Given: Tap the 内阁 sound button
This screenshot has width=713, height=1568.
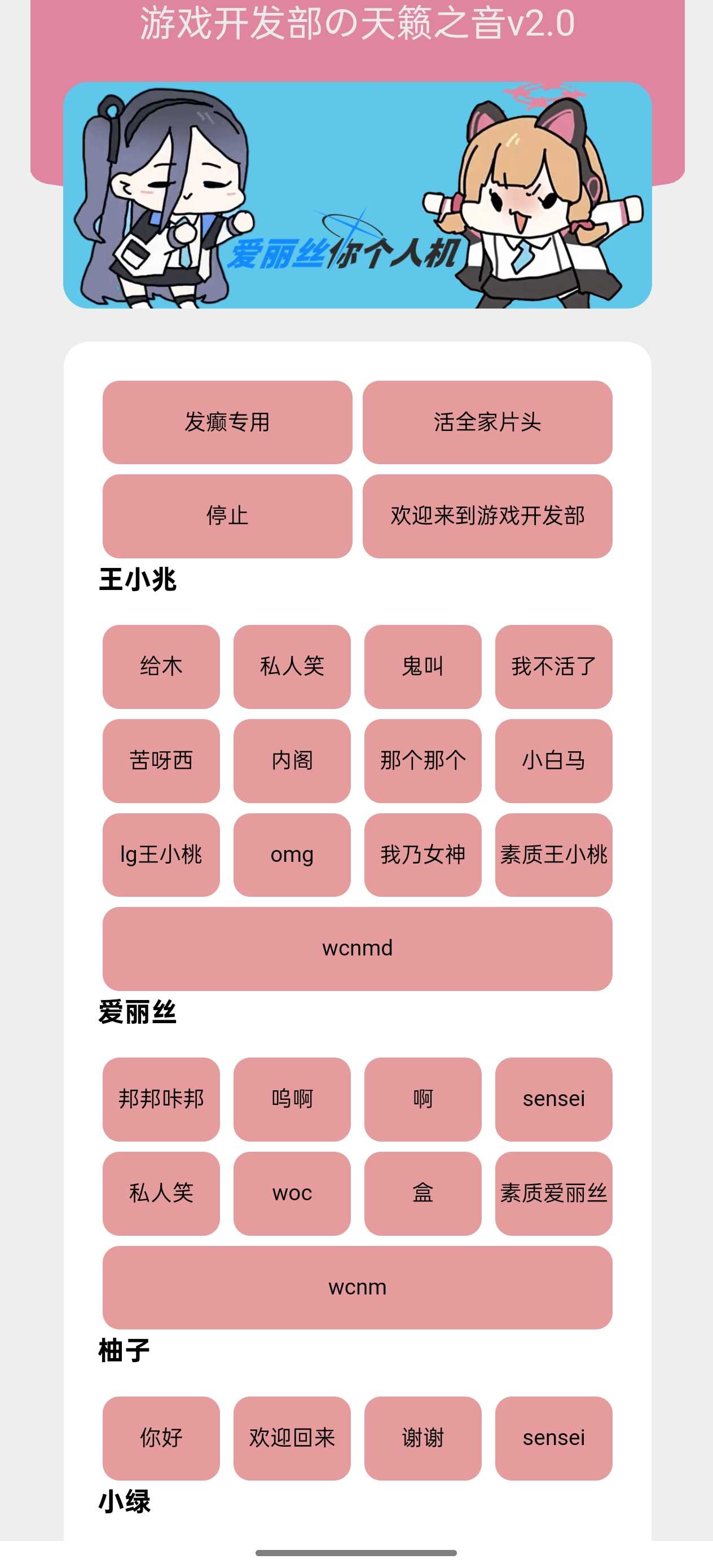Looking at the screenshot, I should [292, 760].
